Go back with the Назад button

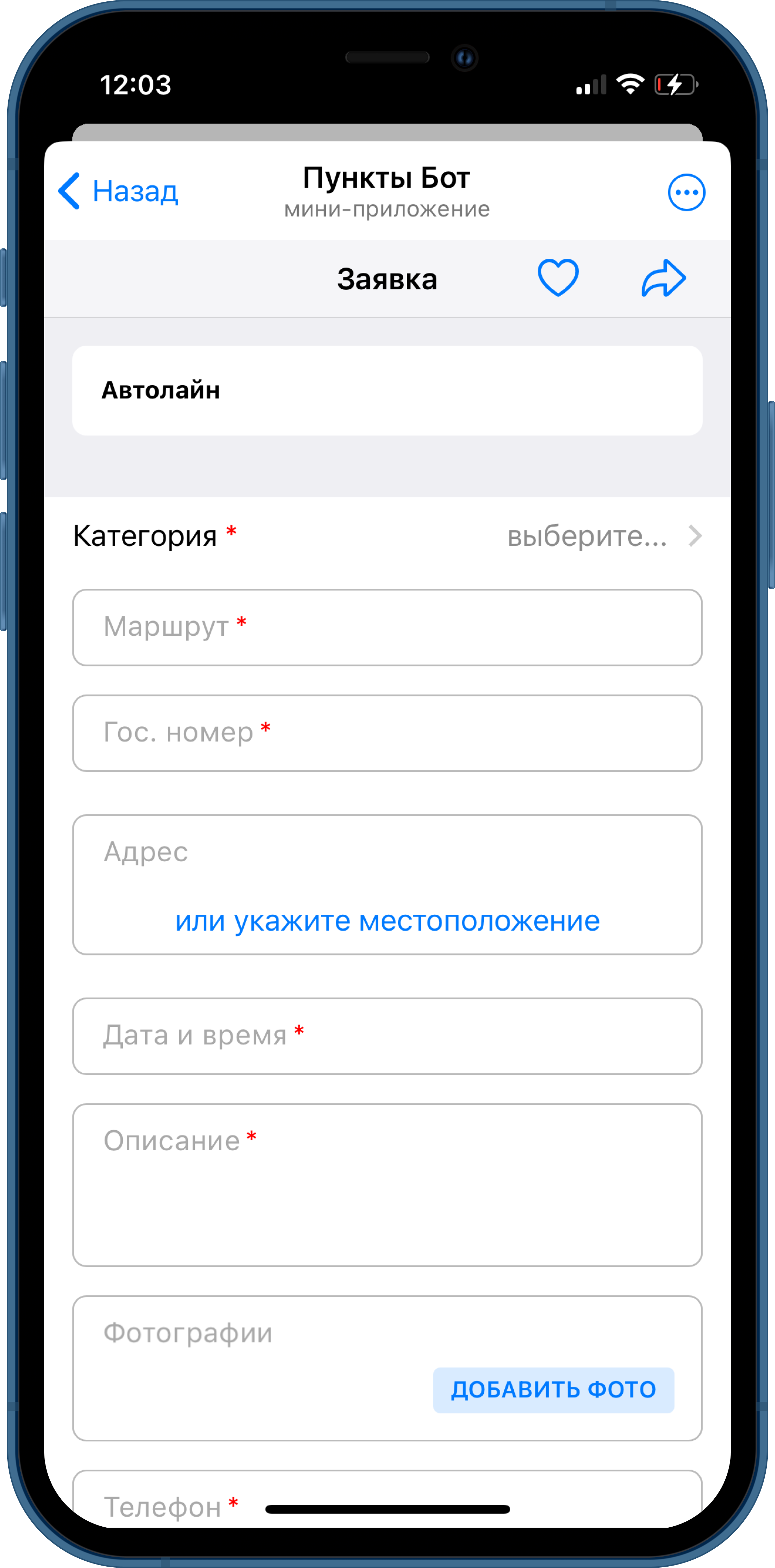coord(118,191)
